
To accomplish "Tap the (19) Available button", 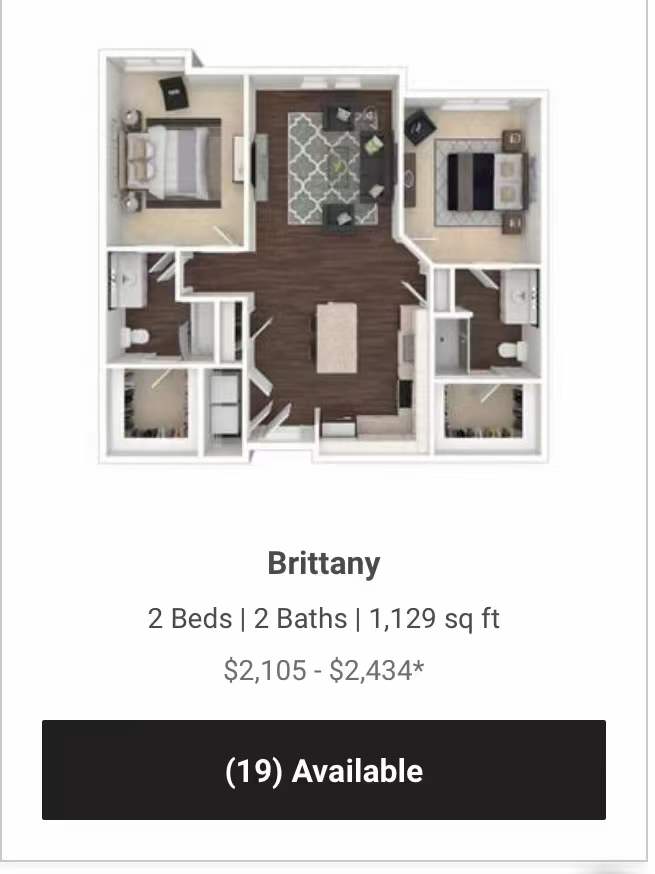I will pyautogui.click(x=323, y=770).
